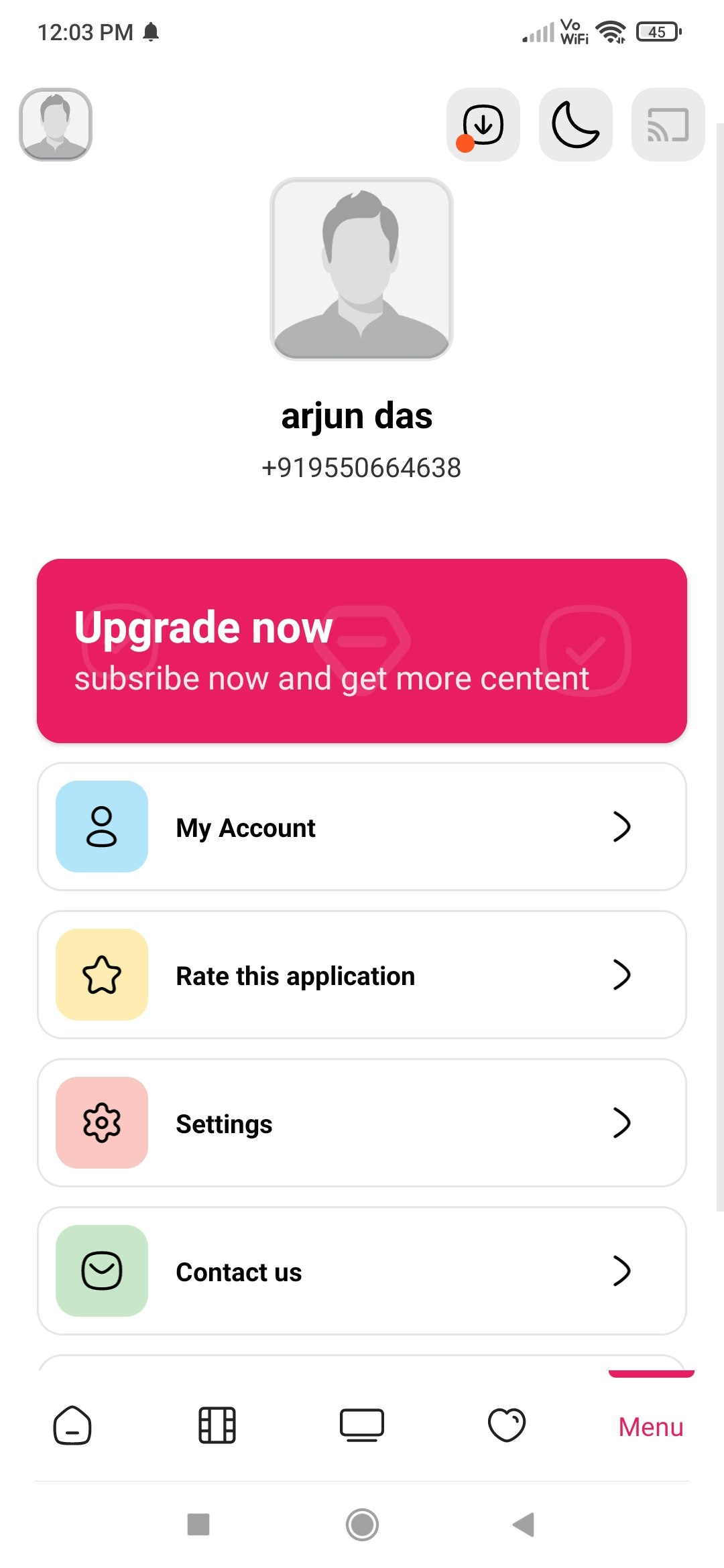This screenshot has width=724, height=1568.
Task: Open Contact us
Action: click(x=362, y=1271)
